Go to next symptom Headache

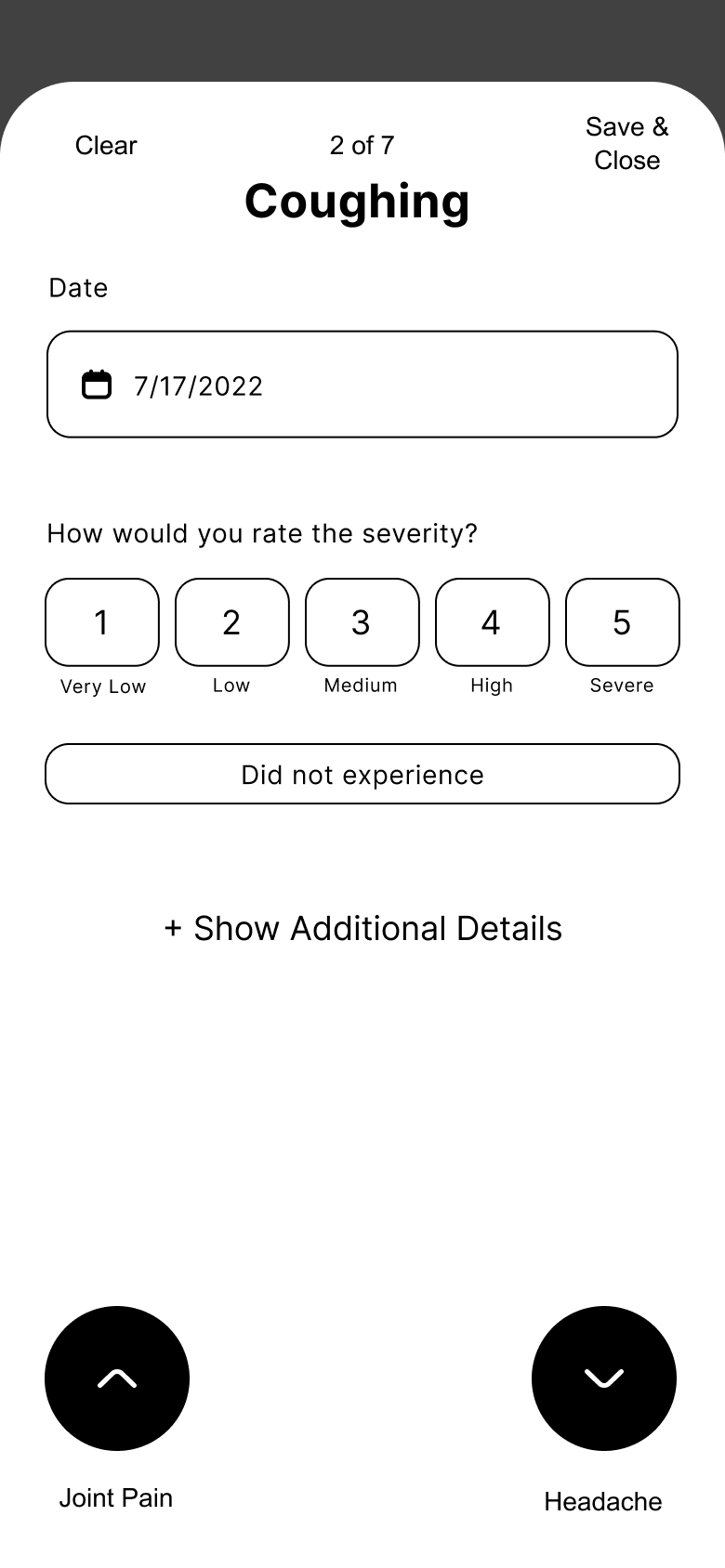click(x=604, y=1379)
